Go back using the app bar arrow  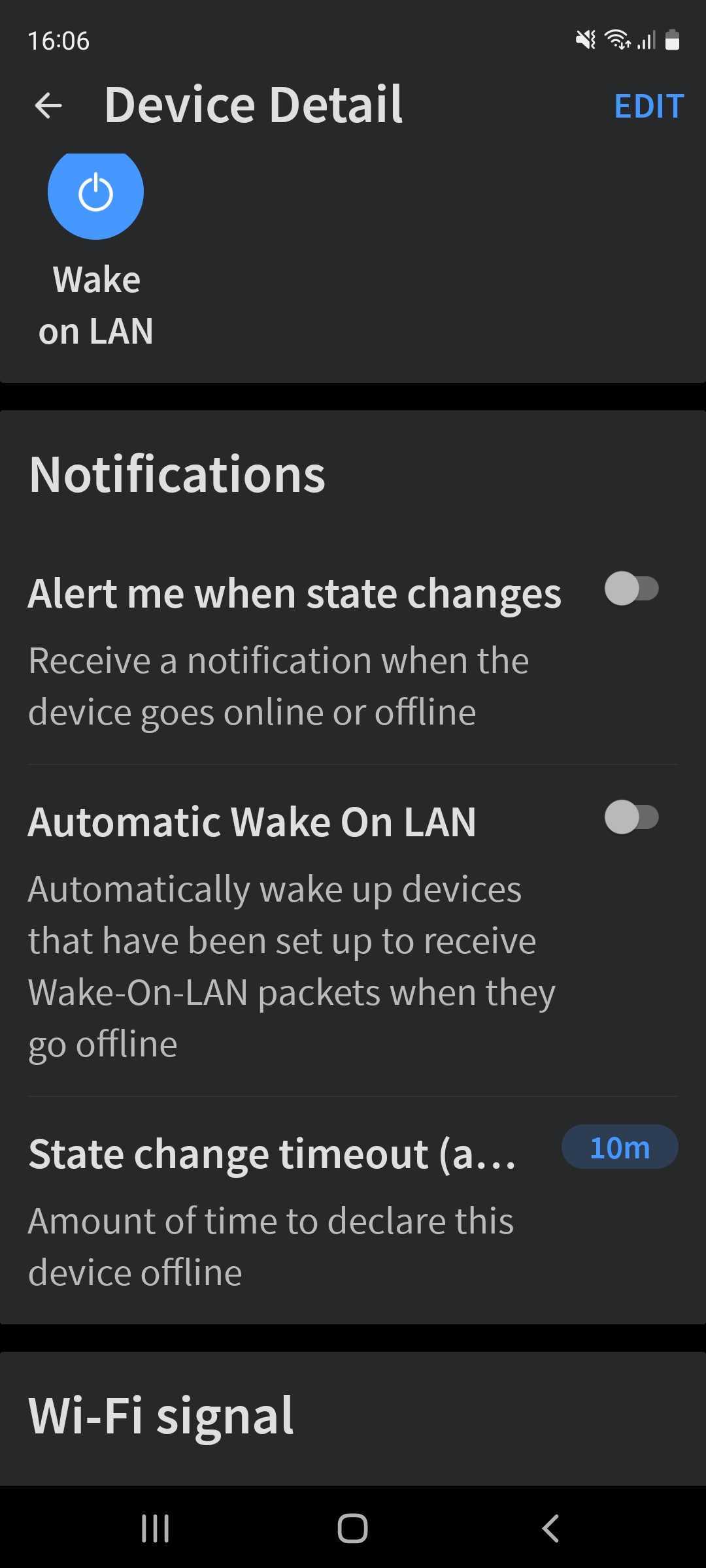[x=48, y=106]
